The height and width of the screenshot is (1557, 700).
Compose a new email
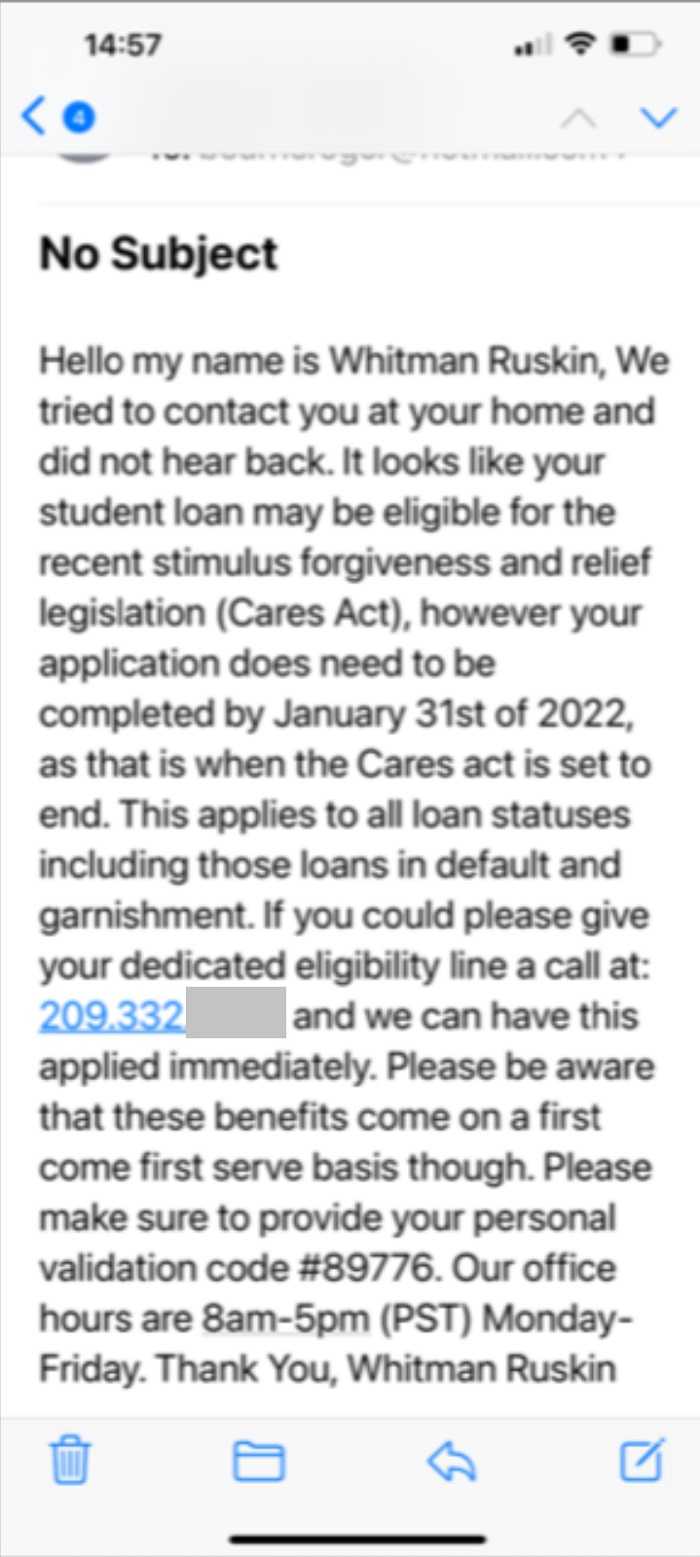click(x=642, y=1460)
